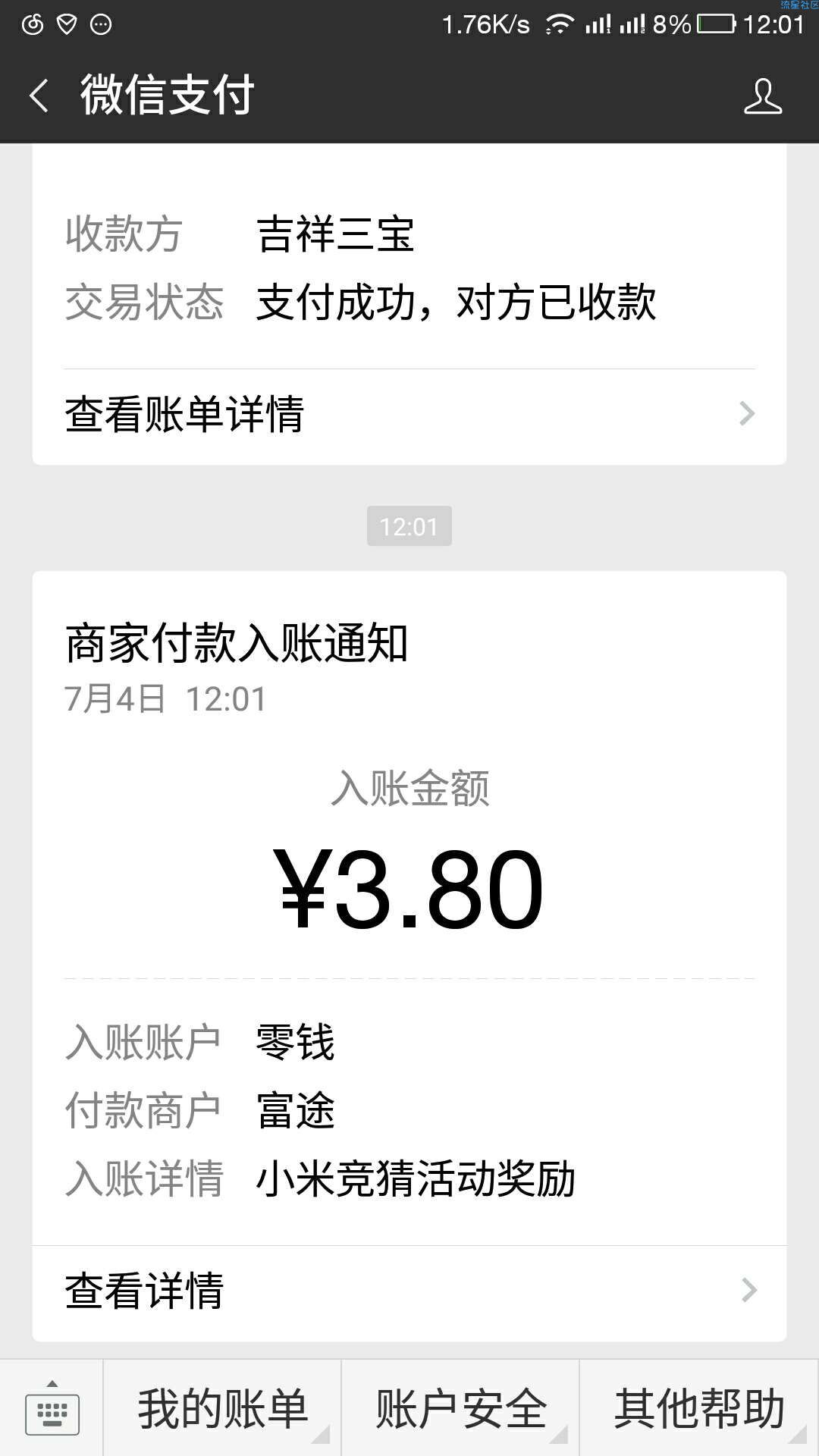Image resolution: width=819 pixels, height=1456 pixels.
Task: Open 查看详情 for the 富途 payment notice
Action: click(x=409, y=1291)
